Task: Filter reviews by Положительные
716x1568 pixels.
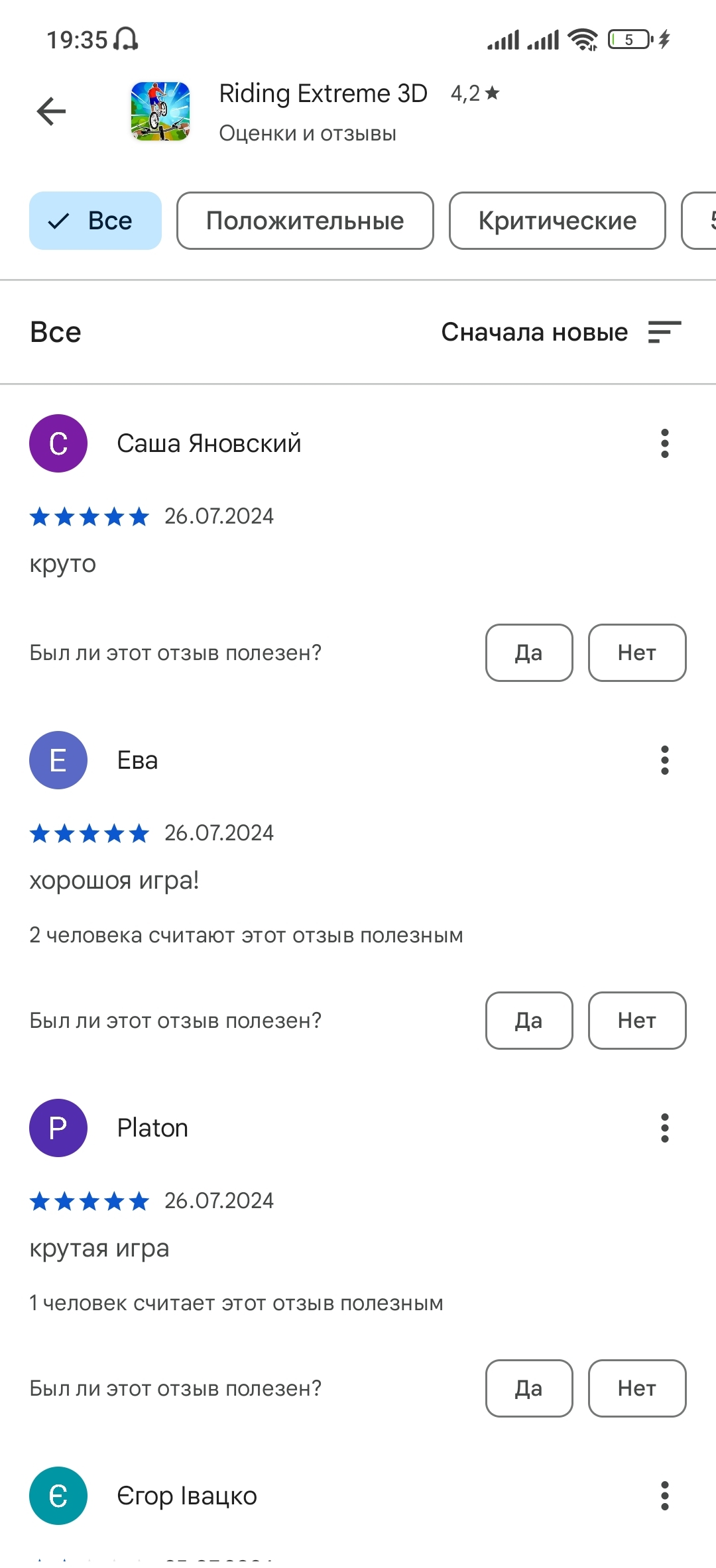Action: click(x=305, y=221)
